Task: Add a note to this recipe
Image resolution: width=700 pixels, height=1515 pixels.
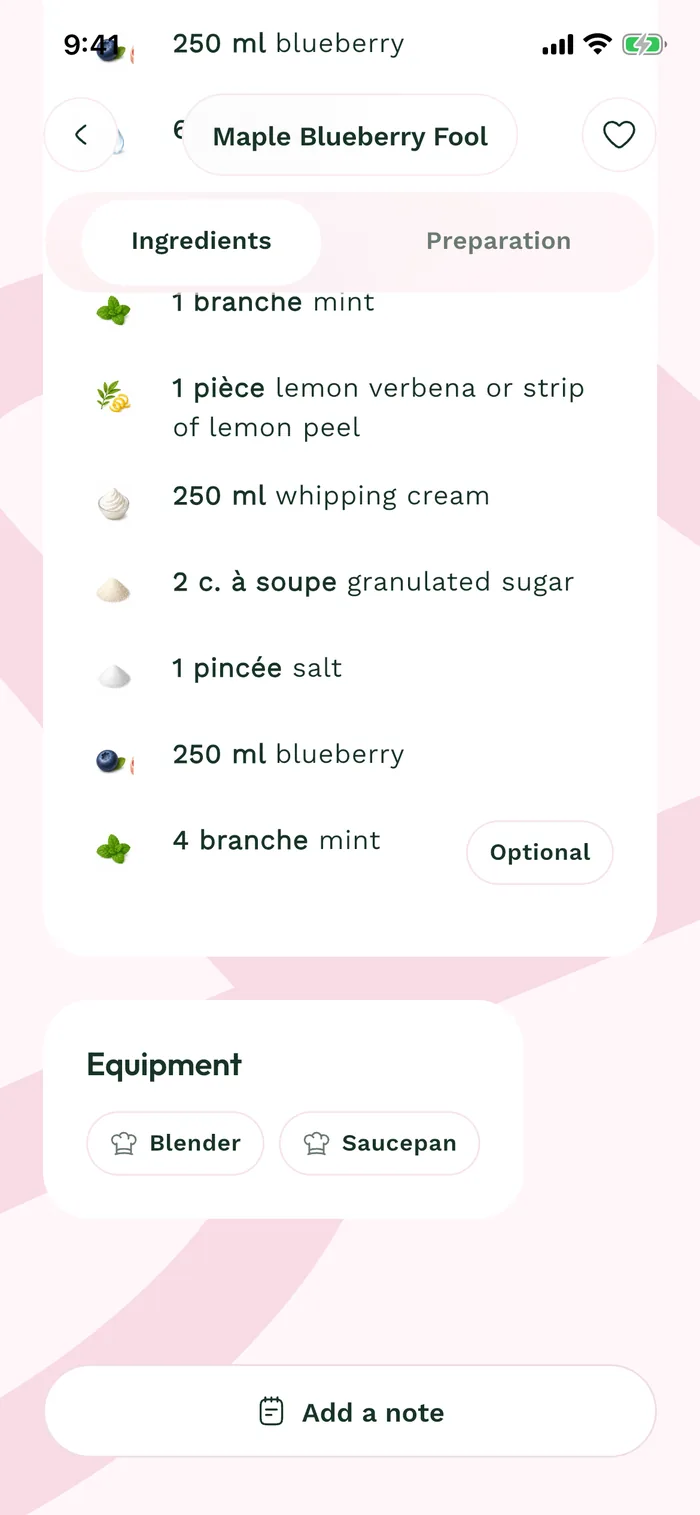Action: click(x=350, y=1411)
